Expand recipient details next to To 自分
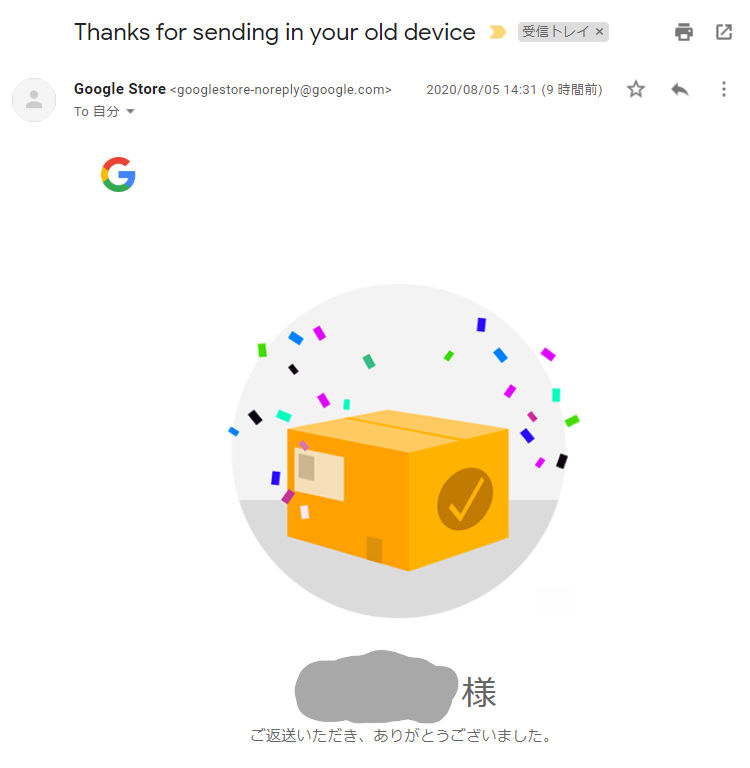 [x=130, y=112]
